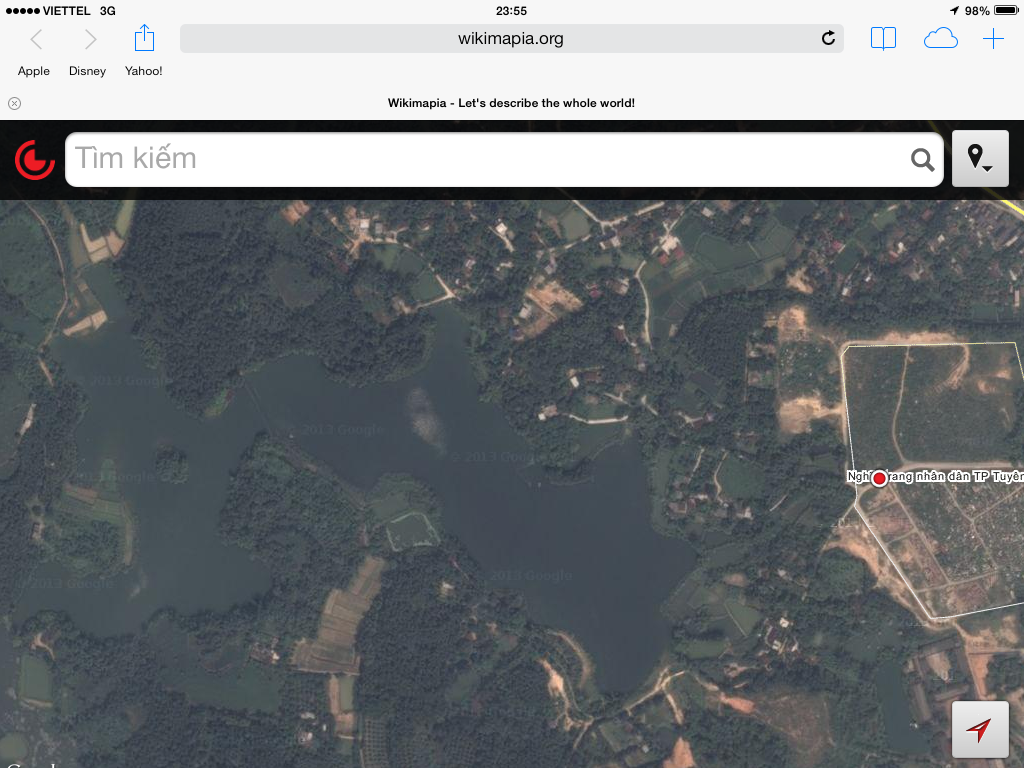
Task: Tap the wikimapia.org address bar
Action: (510, 39)
